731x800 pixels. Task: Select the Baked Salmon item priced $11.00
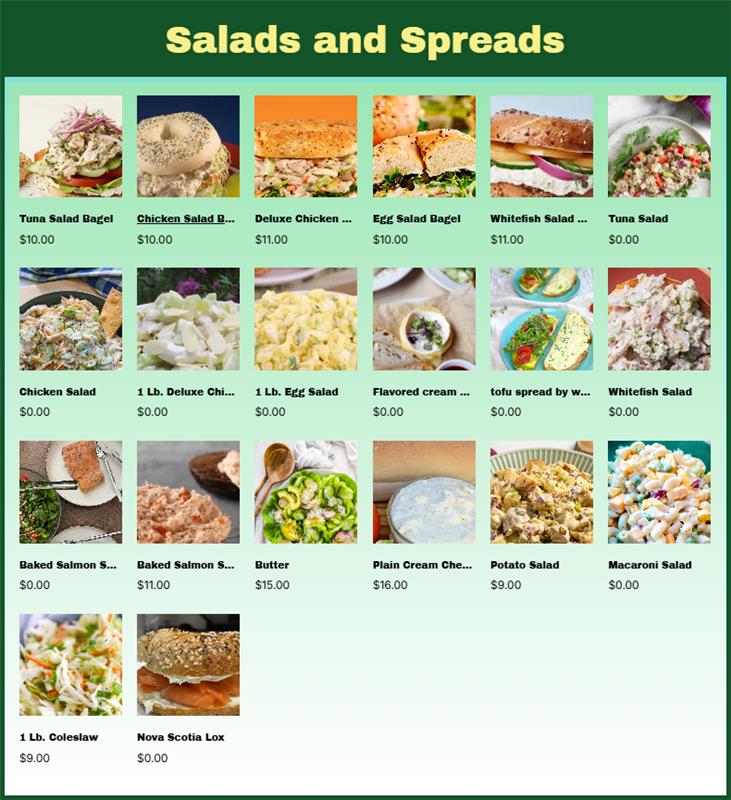point(188,492)
